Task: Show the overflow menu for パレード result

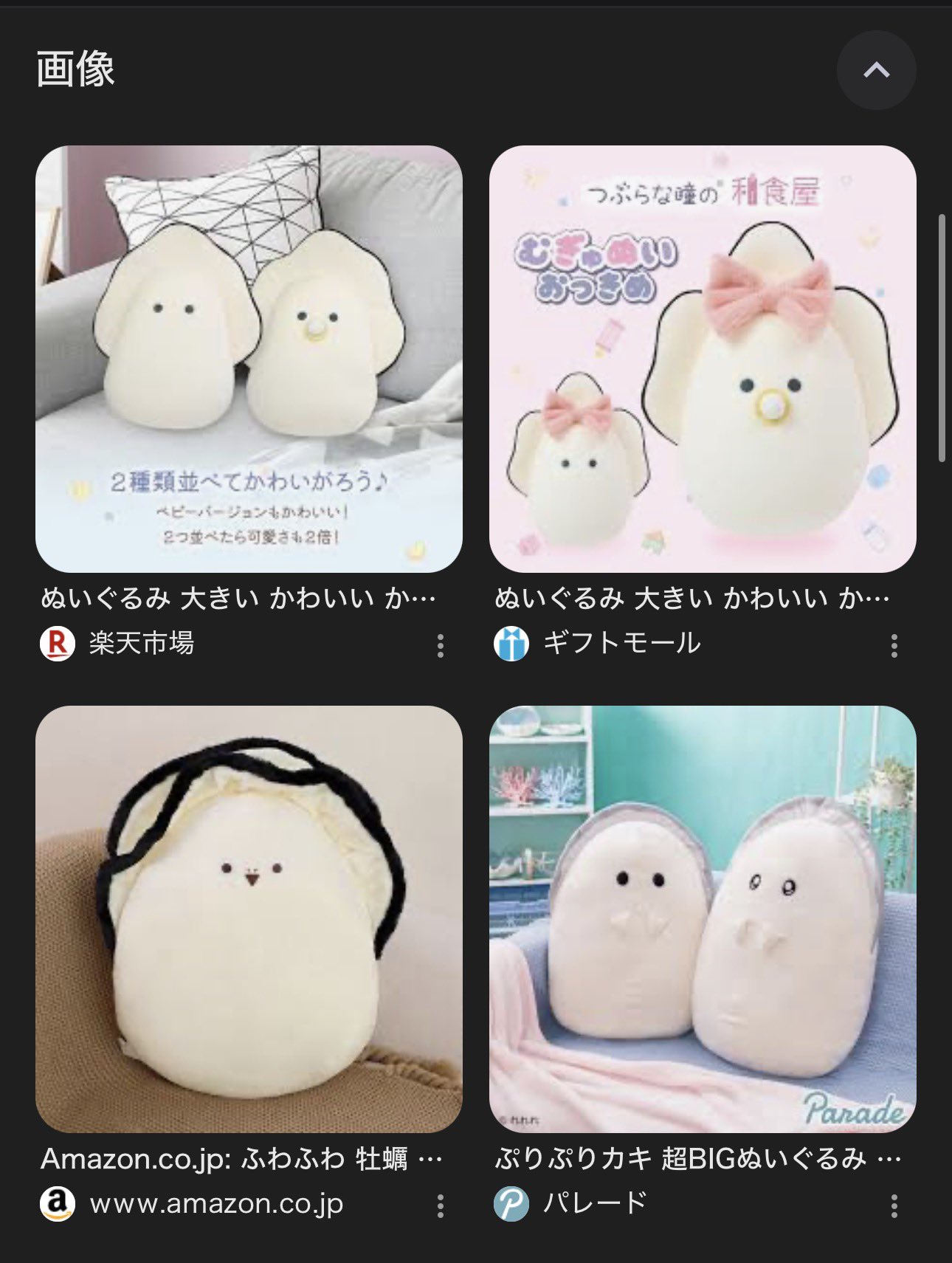Action: (x=894, y=1206)
